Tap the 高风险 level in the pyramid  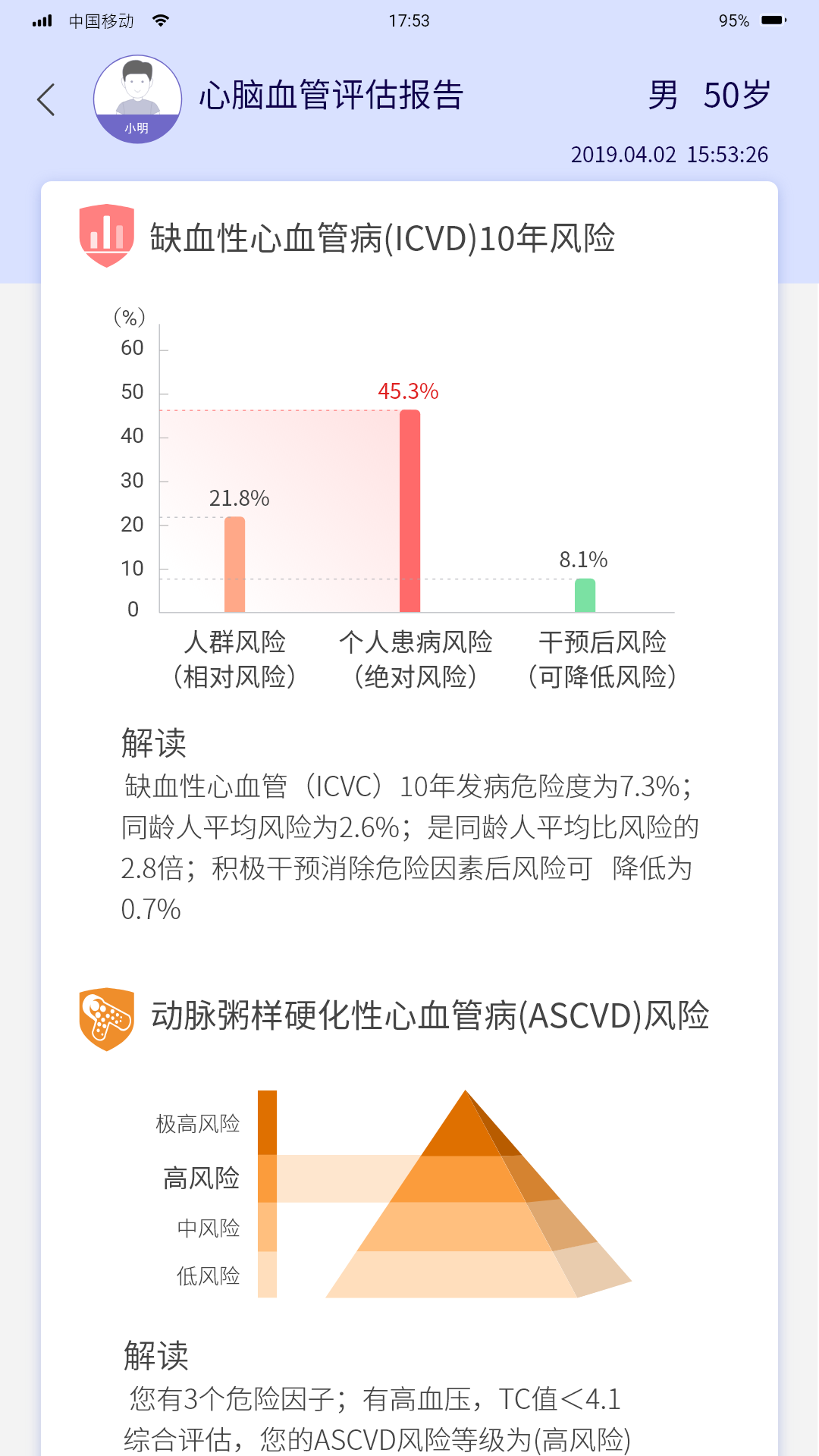point(201,1178)
